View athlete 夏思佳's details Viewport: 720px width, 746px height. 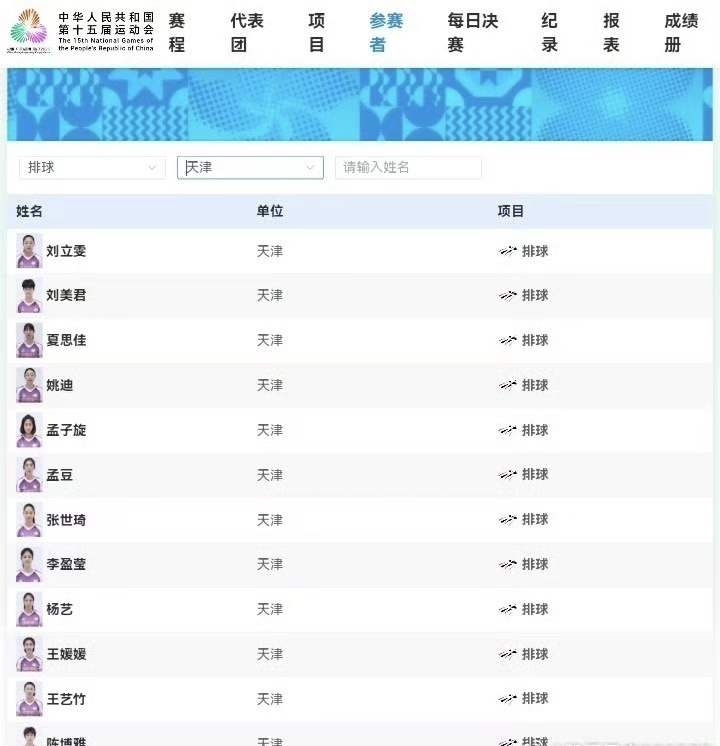pyautogui.click(x=66, y=340)
